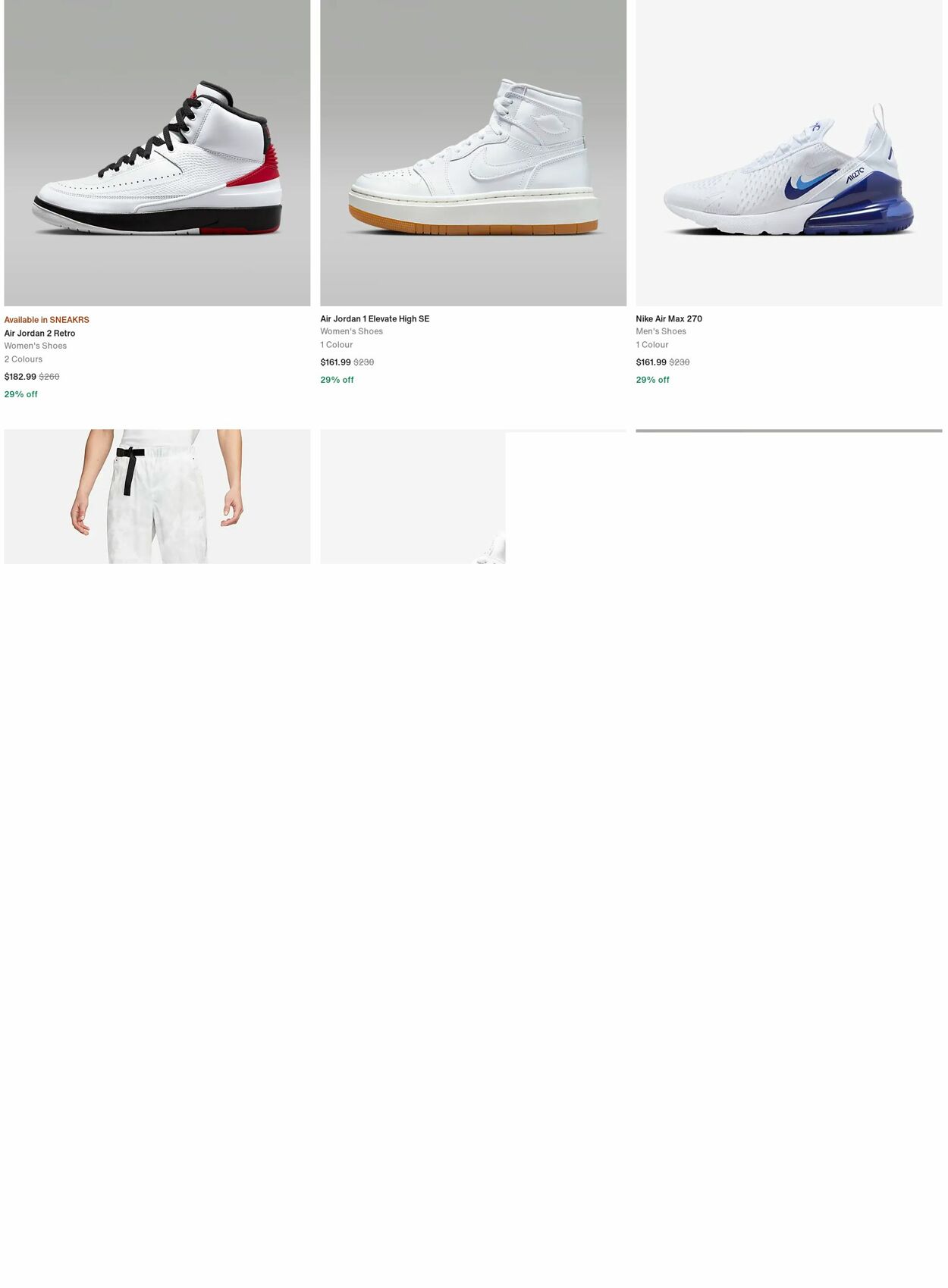This screenshot has height=1288, width=948.
Task: Click the 29% off label under Air Jordan 2
Action: click(x=20, y=394)
